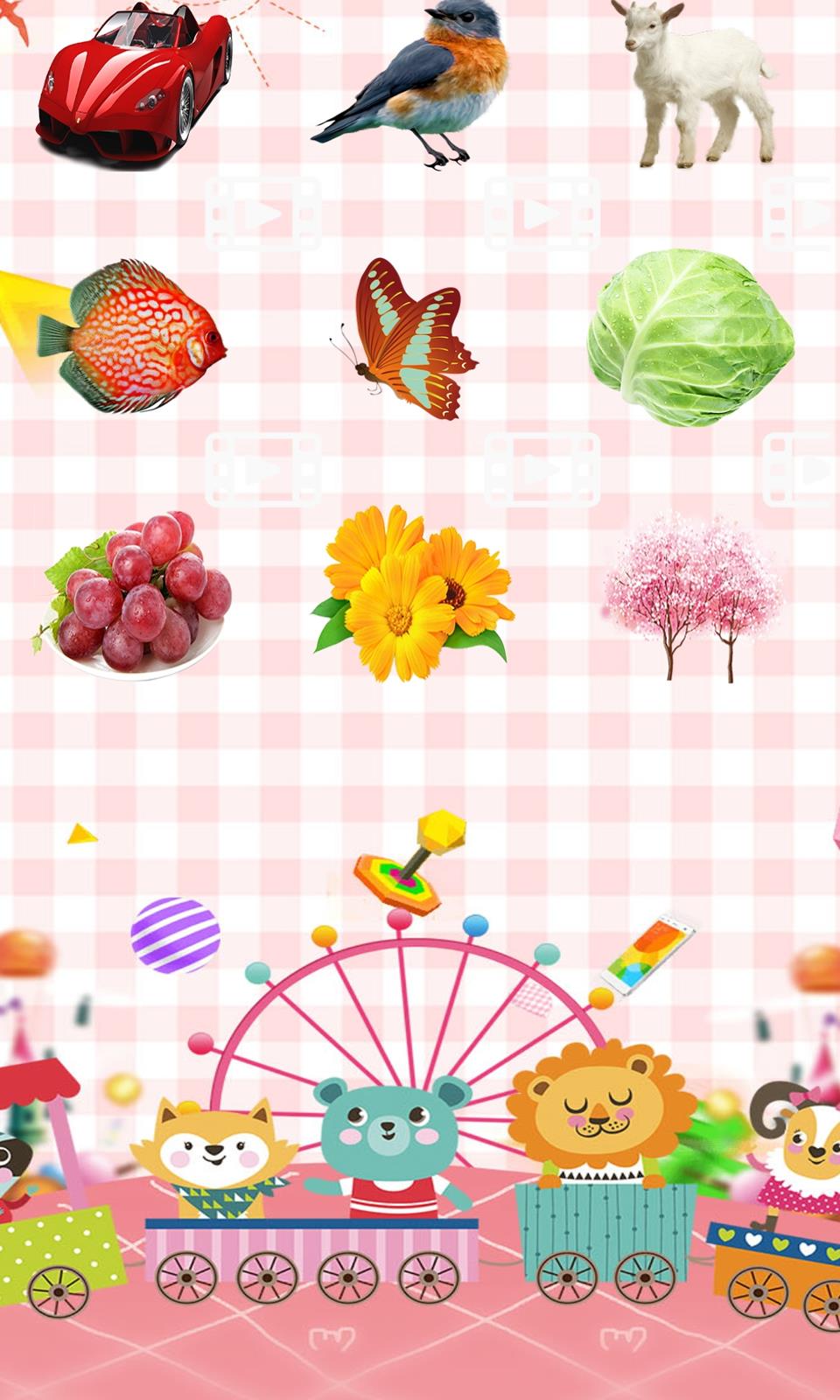
Task: Tap the orange flowers tile
Action: coord(413,593)
